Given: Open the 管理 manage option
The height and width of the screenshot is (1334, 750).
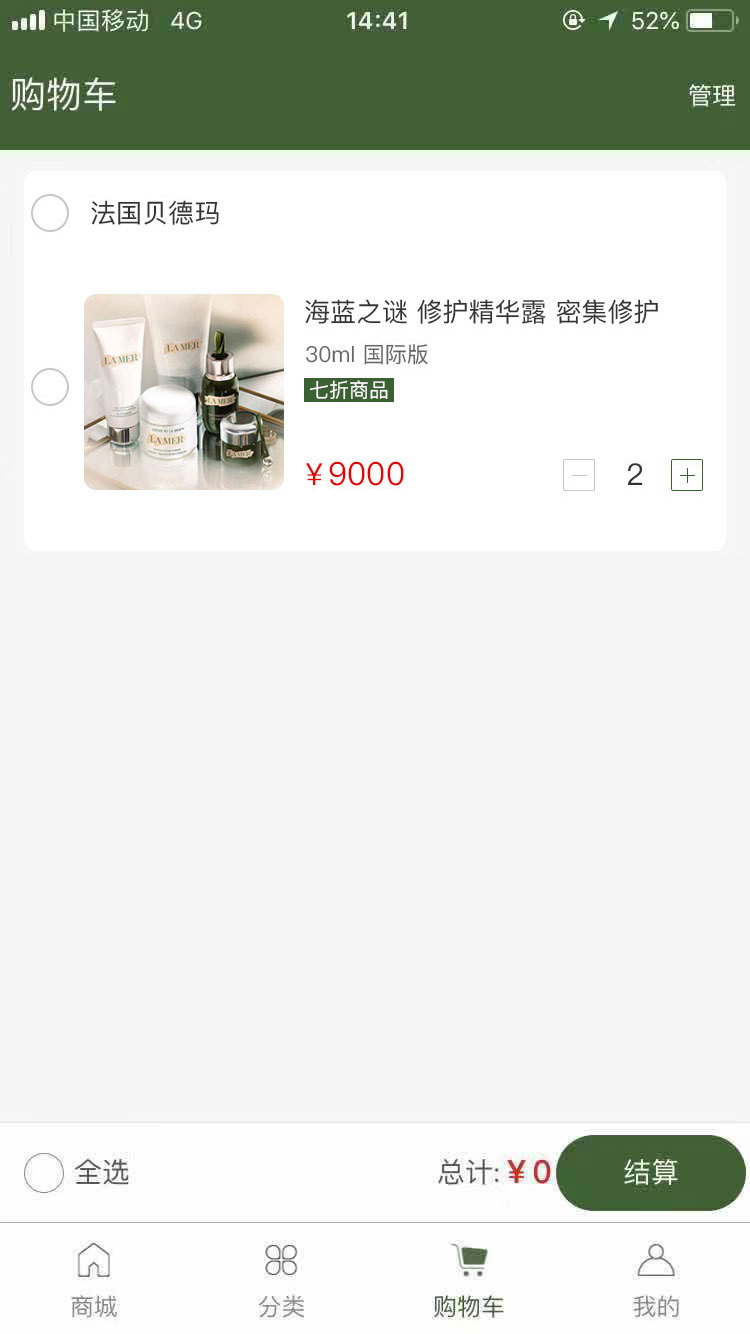Looking at the screenshot, I should [x=711, y=96].
